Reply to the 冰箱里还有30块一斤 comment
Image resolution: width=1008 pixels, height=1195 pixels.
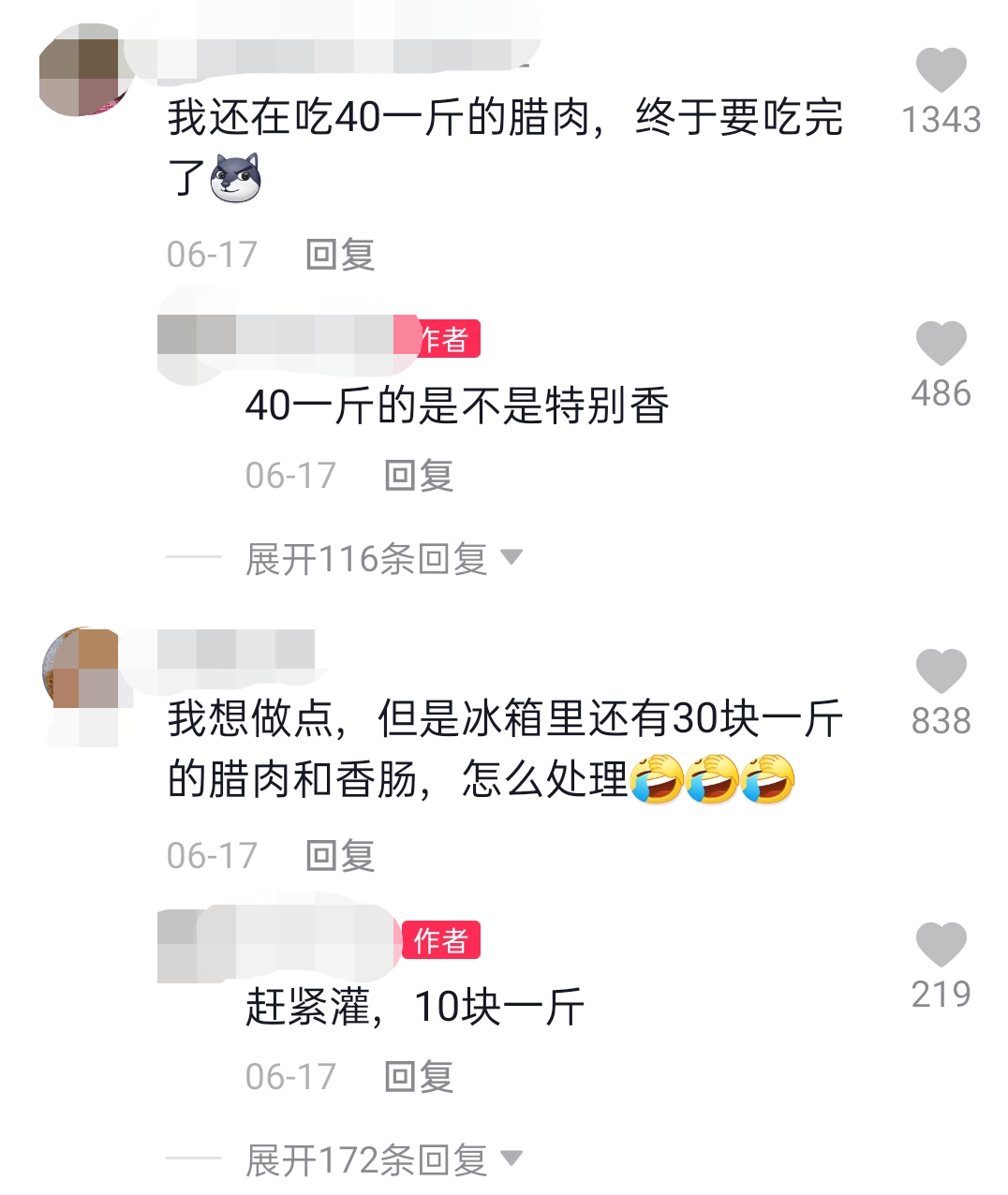[x=340, y=856]
